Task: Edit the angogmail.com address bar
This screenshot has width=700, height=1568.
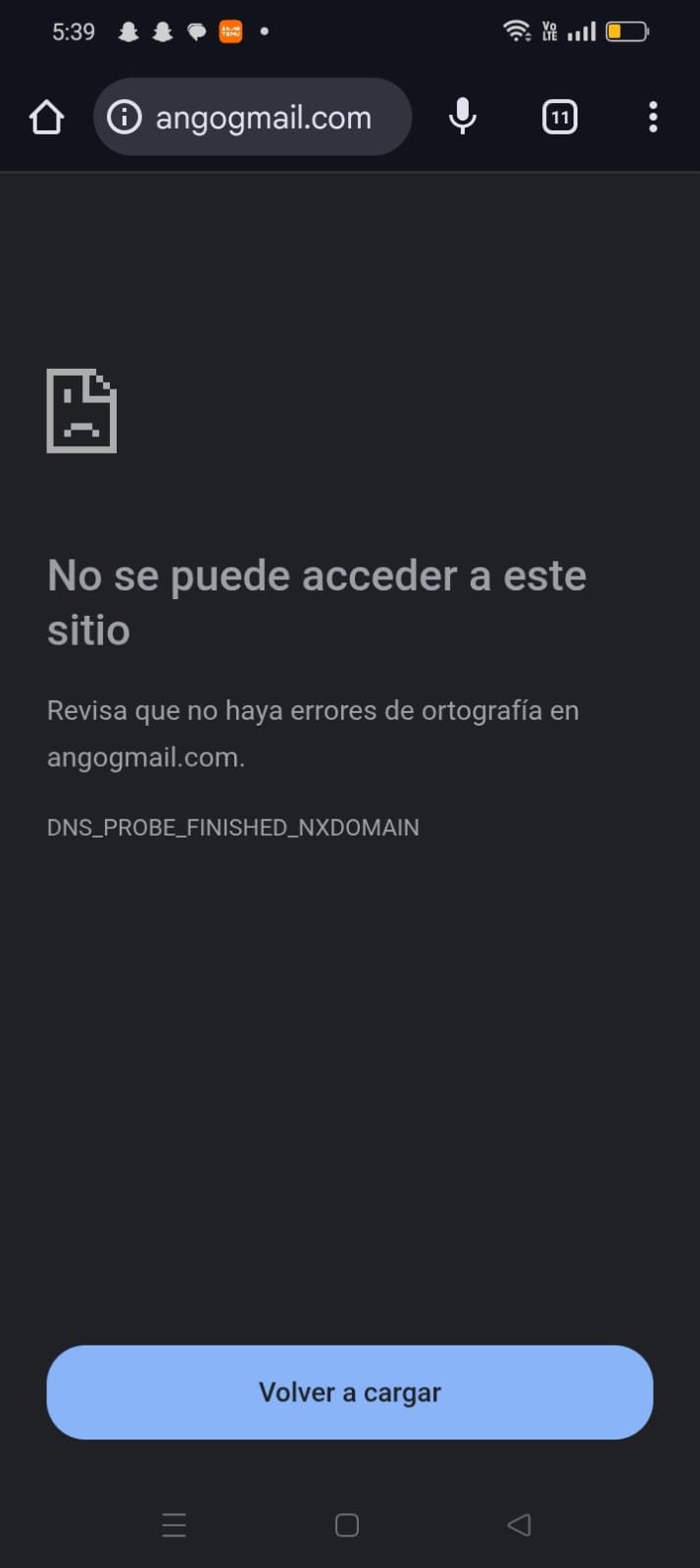Action: 264,118
